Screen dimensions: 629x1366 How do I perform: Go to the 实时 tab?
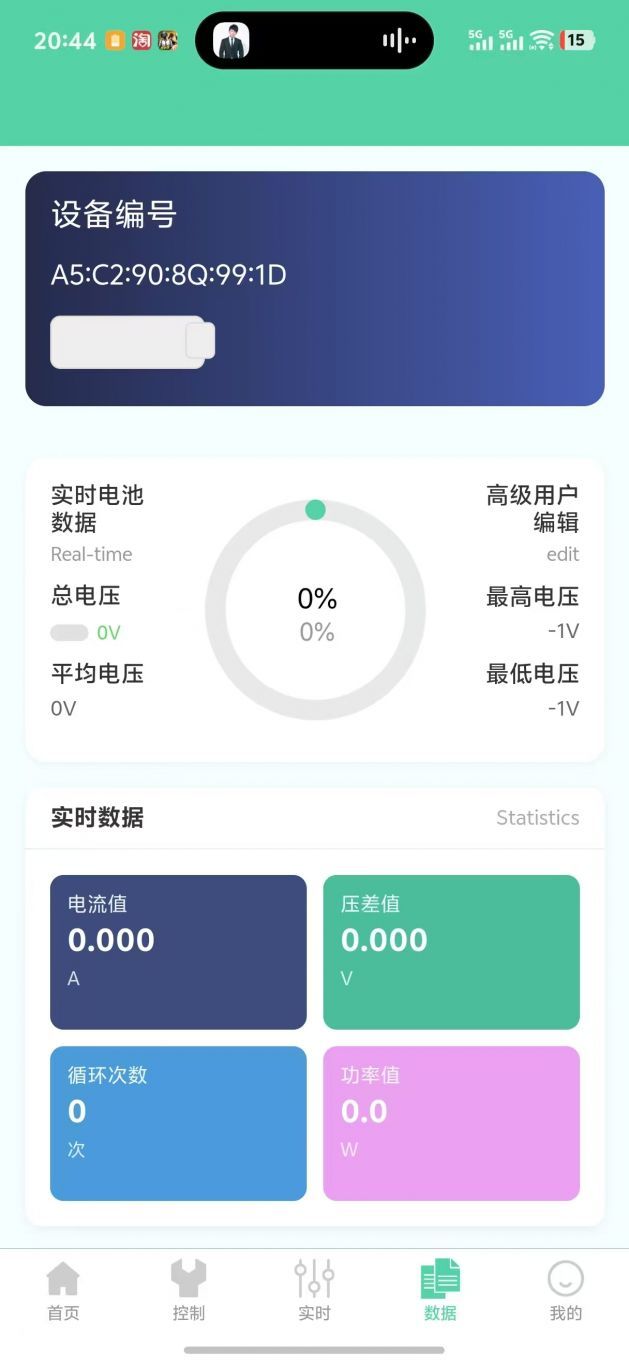[314, 1291]
